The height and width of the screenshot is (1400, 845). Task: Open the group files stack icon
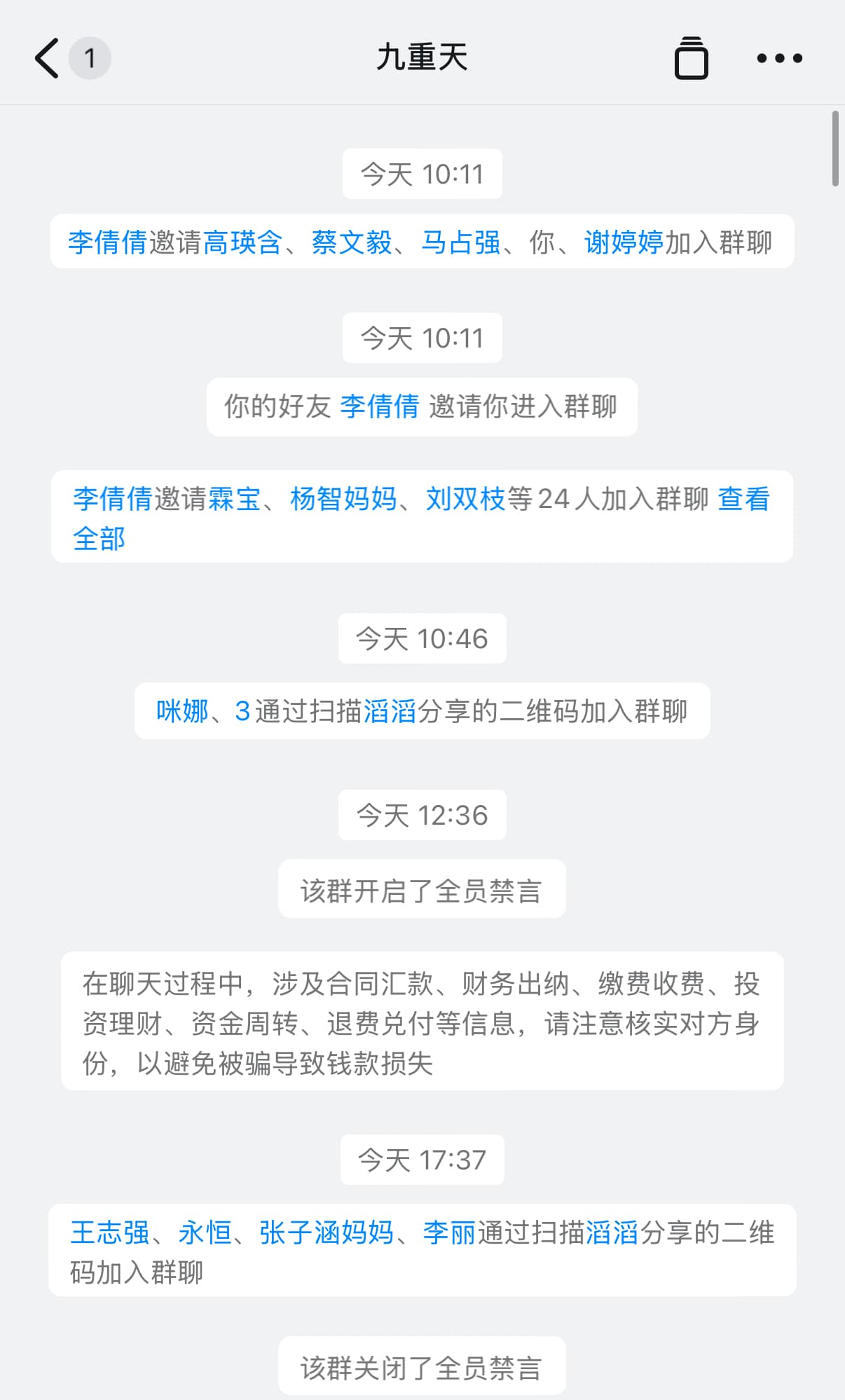tap(691, 58)
